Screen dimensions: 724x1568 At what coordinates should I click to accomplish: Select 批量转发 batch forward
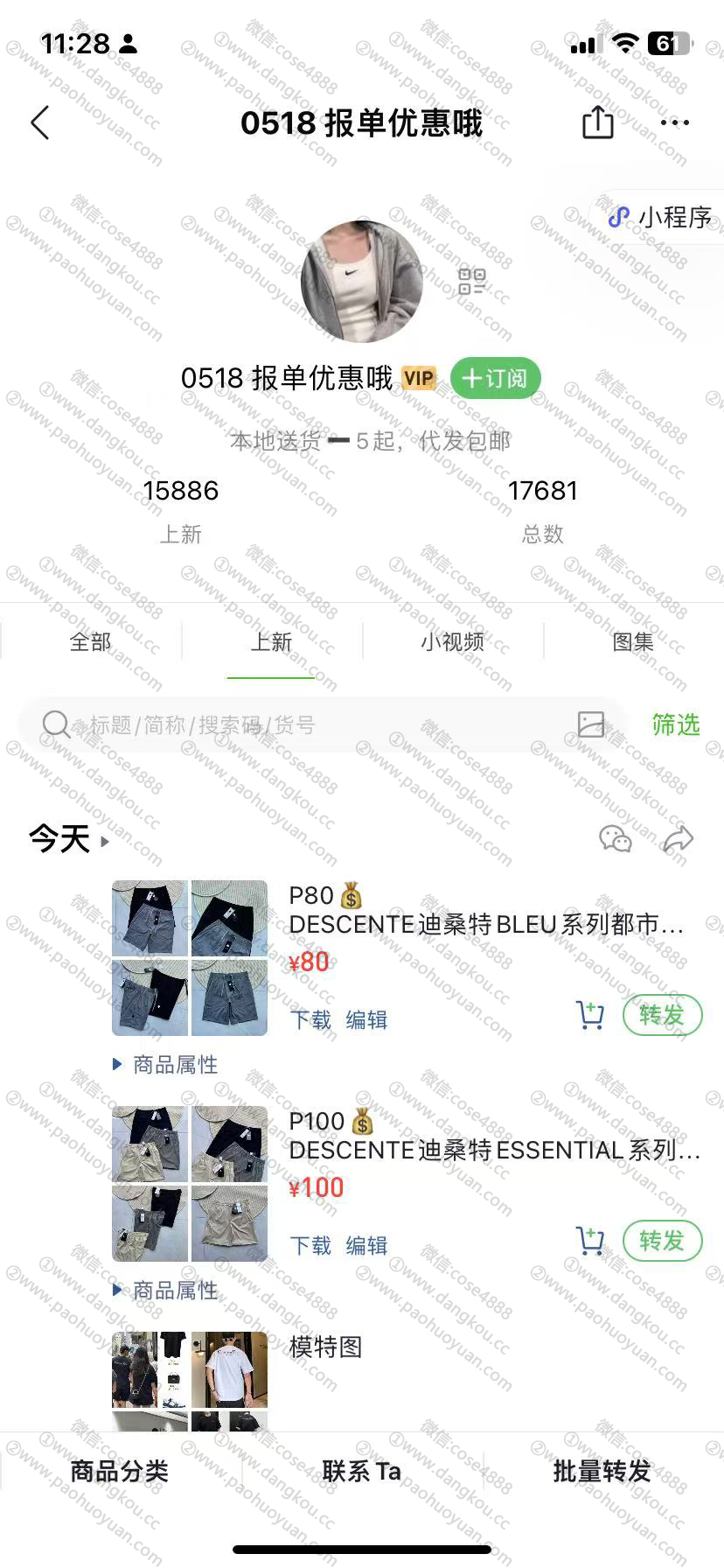[602, 1472]
